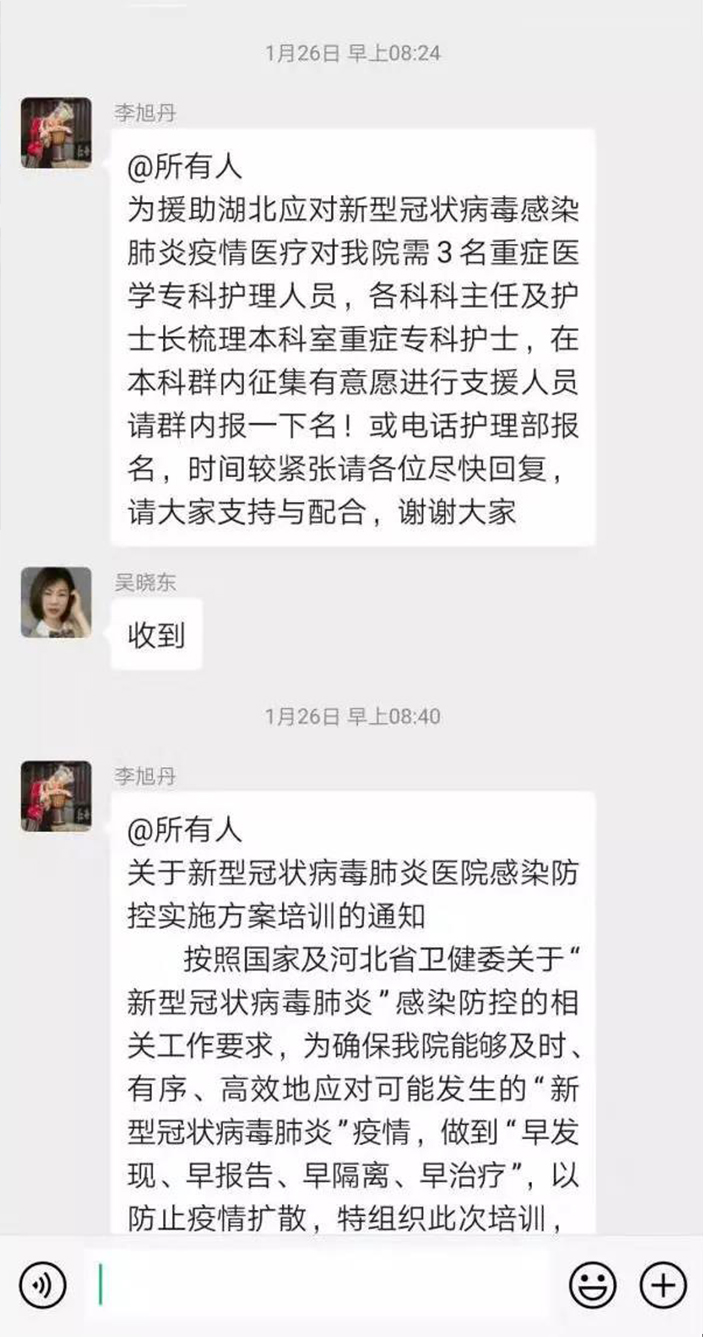
Task: Switch to voice message input
Action: click(43, 1285)
